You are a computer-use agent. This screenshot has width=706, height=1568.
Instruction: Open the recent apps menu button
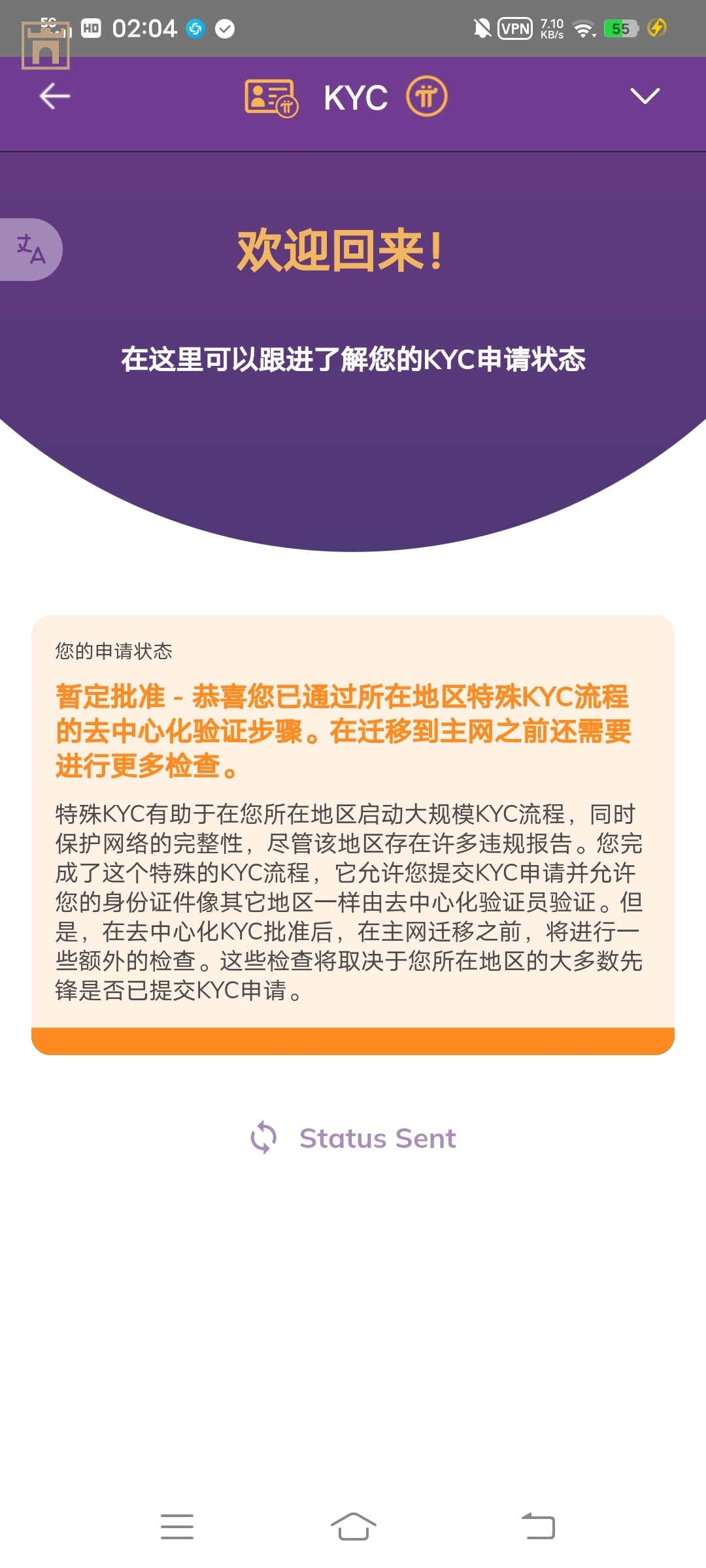[x=177, y=1527]
